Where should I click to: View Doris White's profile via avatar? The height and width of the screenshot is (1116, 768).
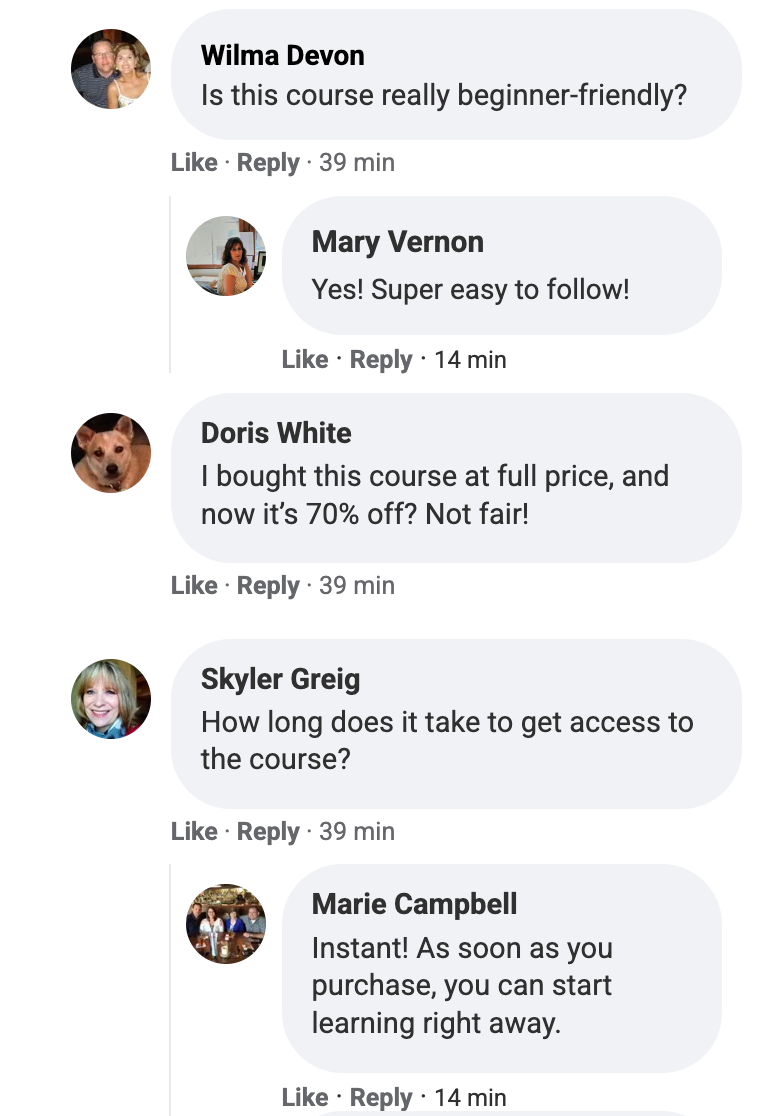111,453
